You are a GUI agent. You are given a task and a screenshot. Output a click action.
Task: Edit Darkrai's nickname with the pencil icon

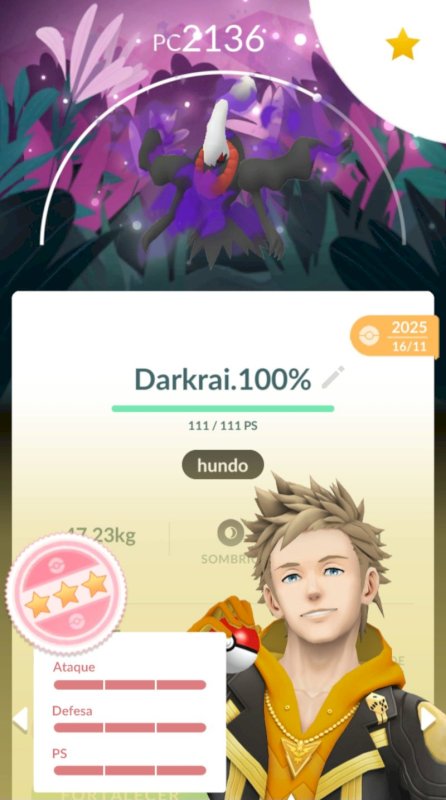(333, 378)
